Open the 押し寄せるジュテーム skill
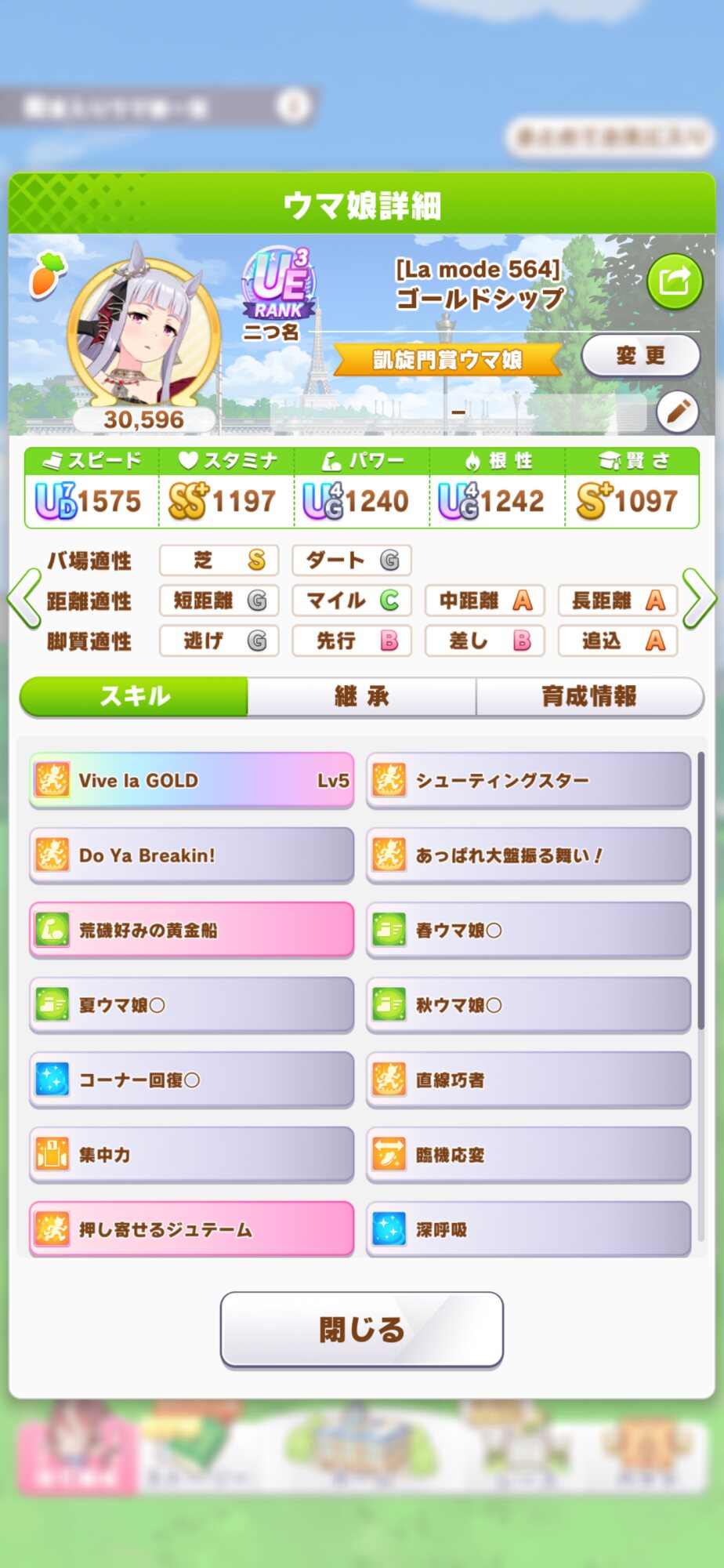The height and width of the screenshot is (1568, 724). click(x=191, y=1229)
